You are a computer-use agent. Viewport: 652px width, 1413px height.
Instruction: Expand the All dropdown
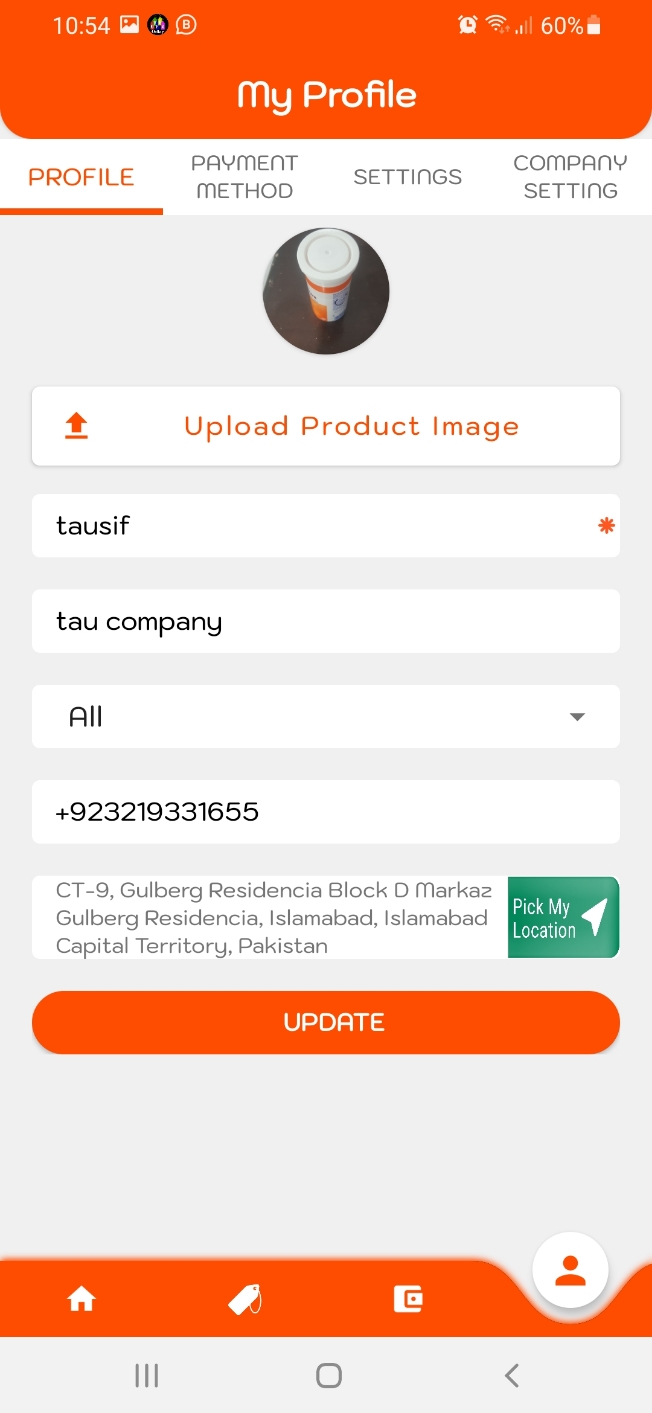(x=326, y=716)
